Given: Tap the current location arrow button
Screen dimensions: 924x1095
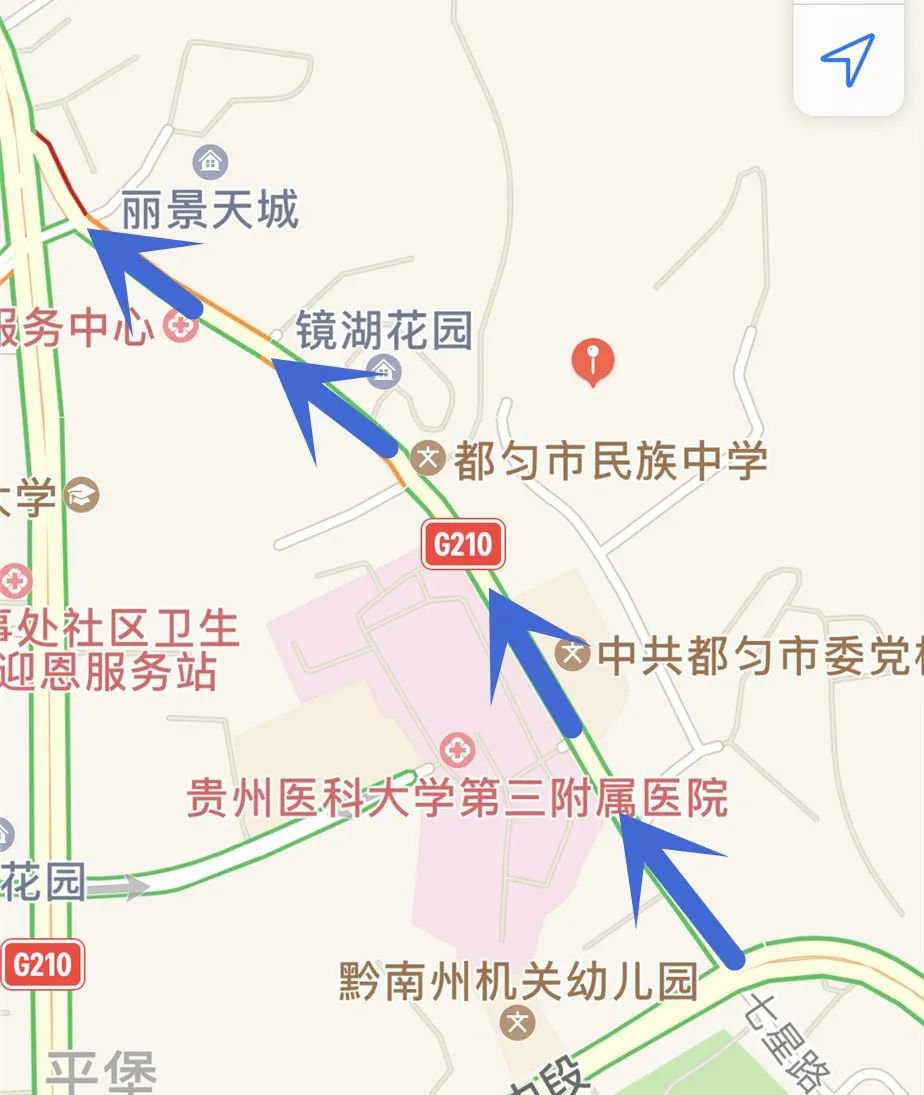Looking at the screenshot, I should click(x=848, y=58).
